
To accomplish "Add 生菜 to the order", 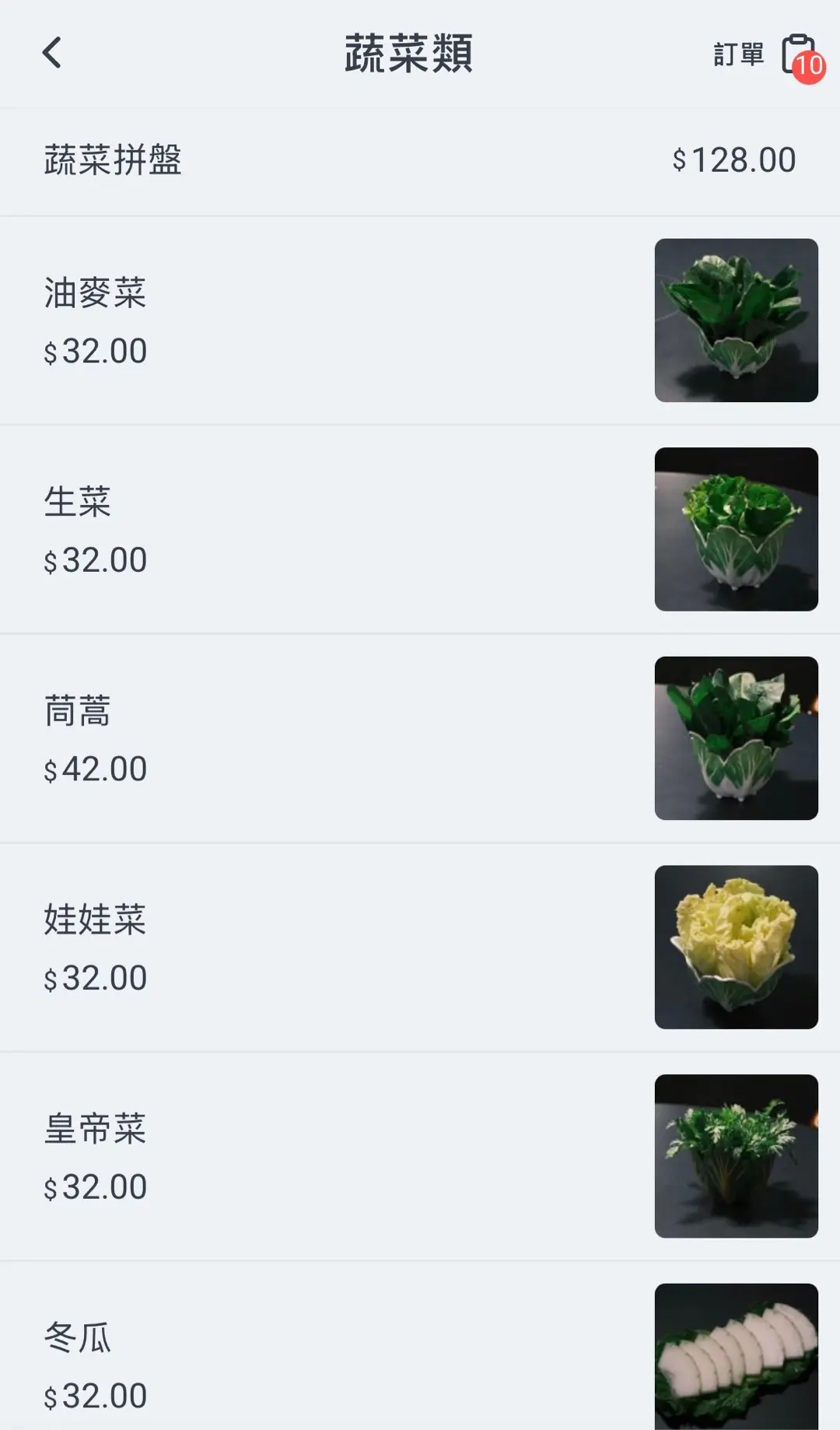I will tap(420, 529).
